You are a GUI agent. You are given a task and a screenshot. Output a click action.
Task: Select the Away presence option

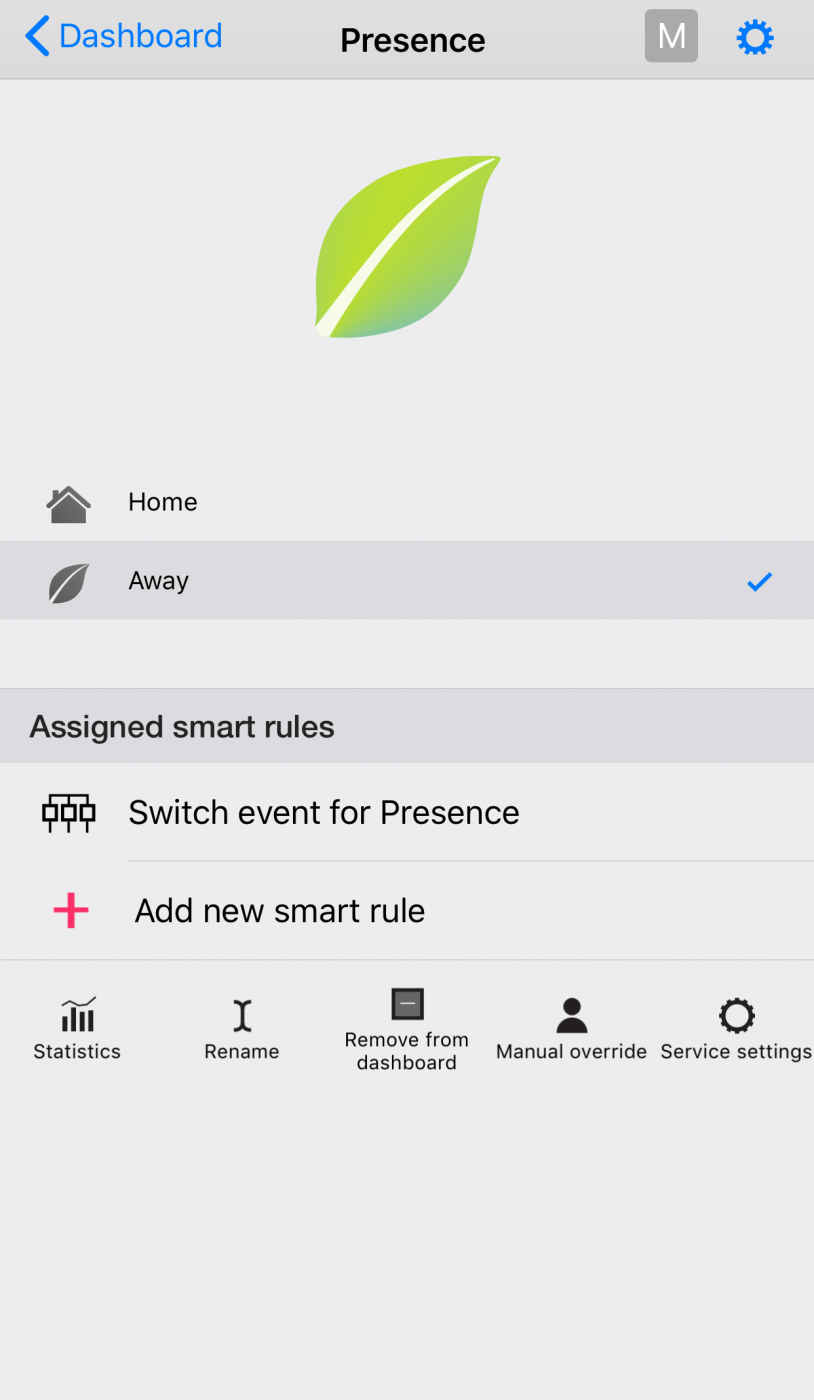point(407,580)
